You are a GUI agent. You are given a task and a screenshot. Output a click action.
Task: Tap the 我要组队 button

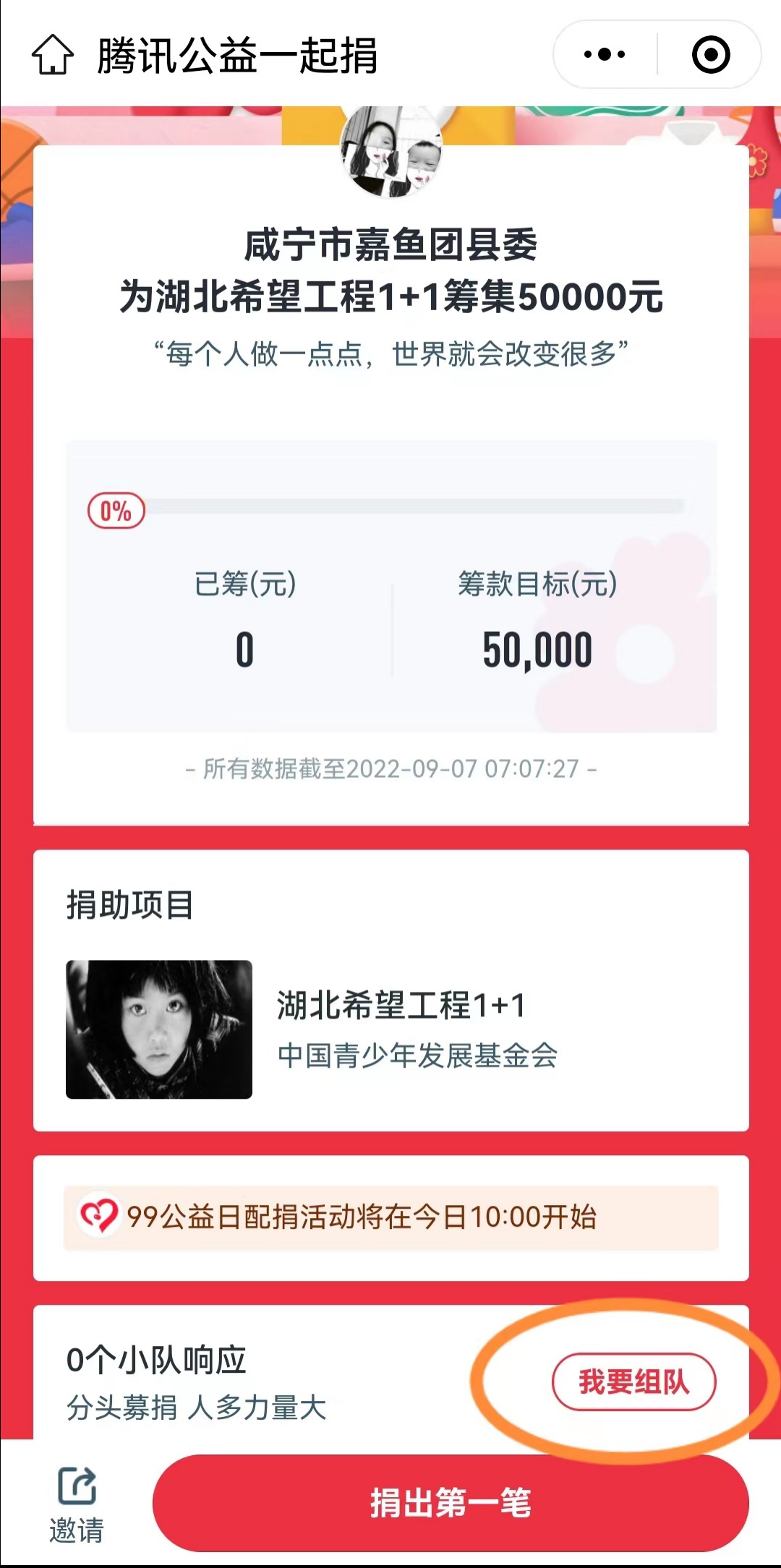pyautogui.click(x=633, y=1381)
